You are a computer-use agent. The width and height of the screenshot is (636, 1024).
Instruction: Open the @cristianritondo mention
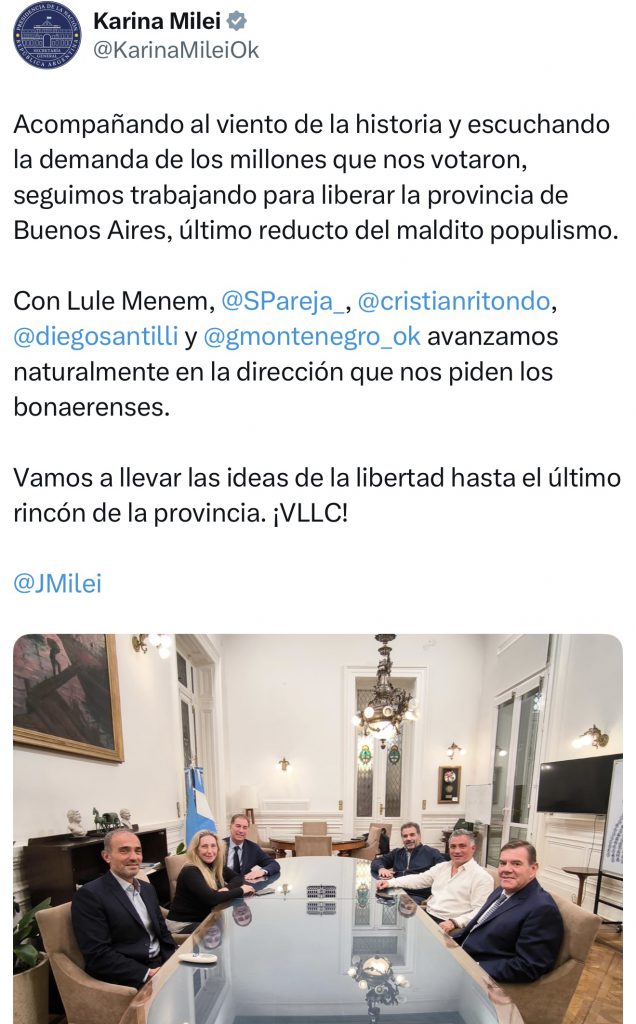[454, 301]
